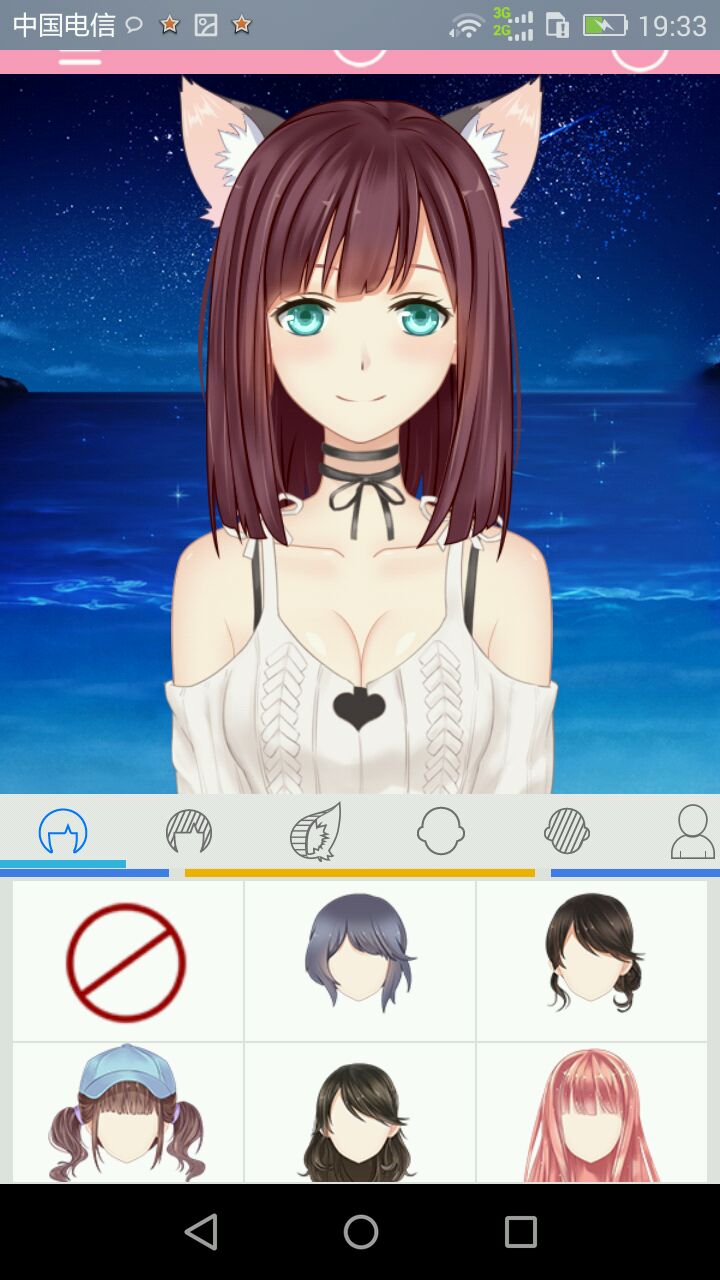Screen dimensions: 720x1280
Task: Return to the phone home screen
Action: click(360, 1232)
